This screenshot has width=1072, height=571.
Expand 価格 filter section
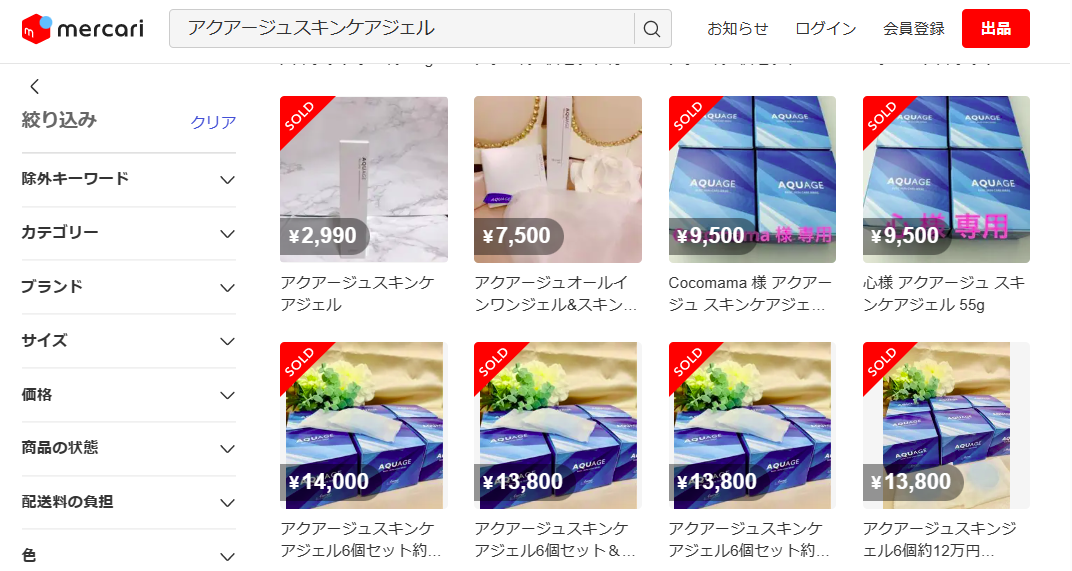(128, 395)
